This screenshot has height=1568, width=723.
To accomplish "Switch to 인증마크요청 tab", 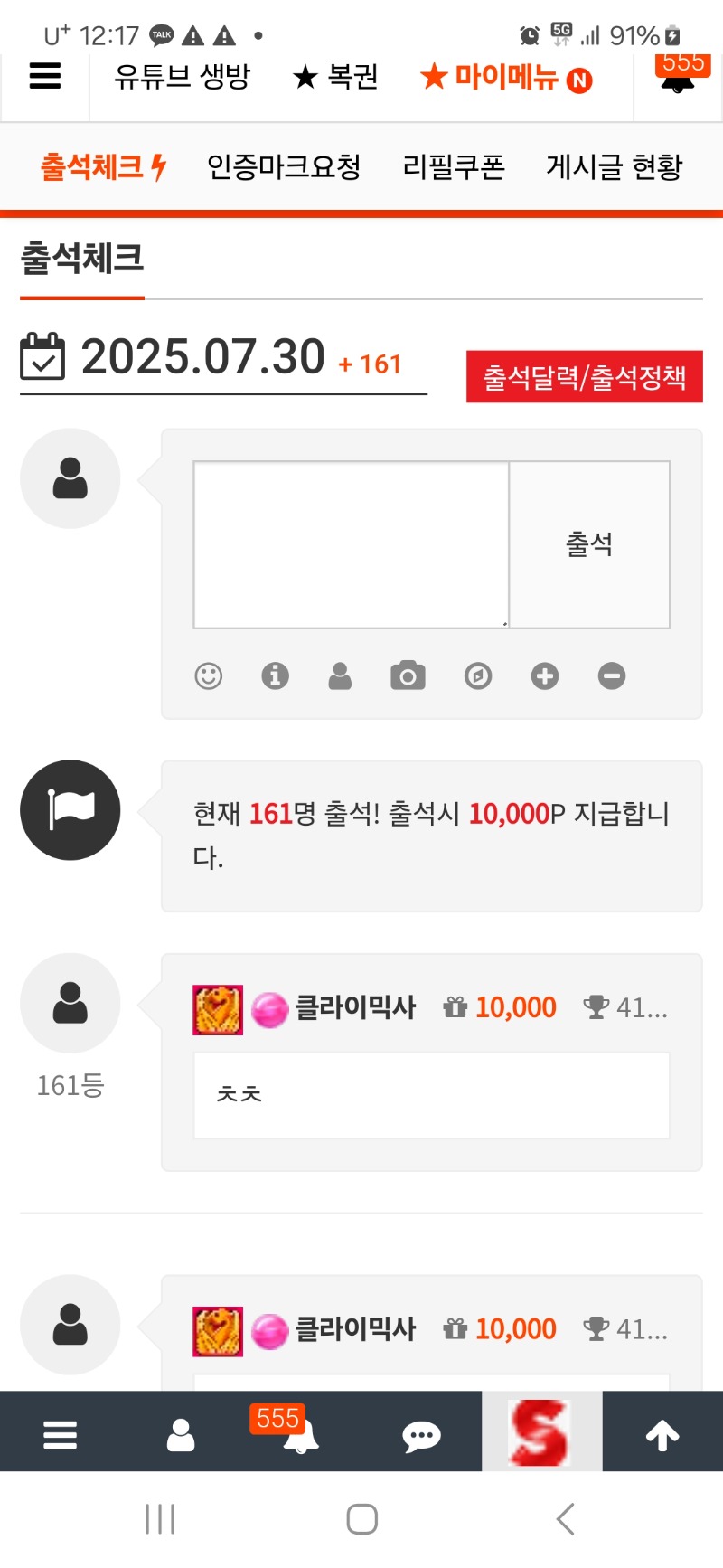I will pyautogui.click(x=284, y=167).
